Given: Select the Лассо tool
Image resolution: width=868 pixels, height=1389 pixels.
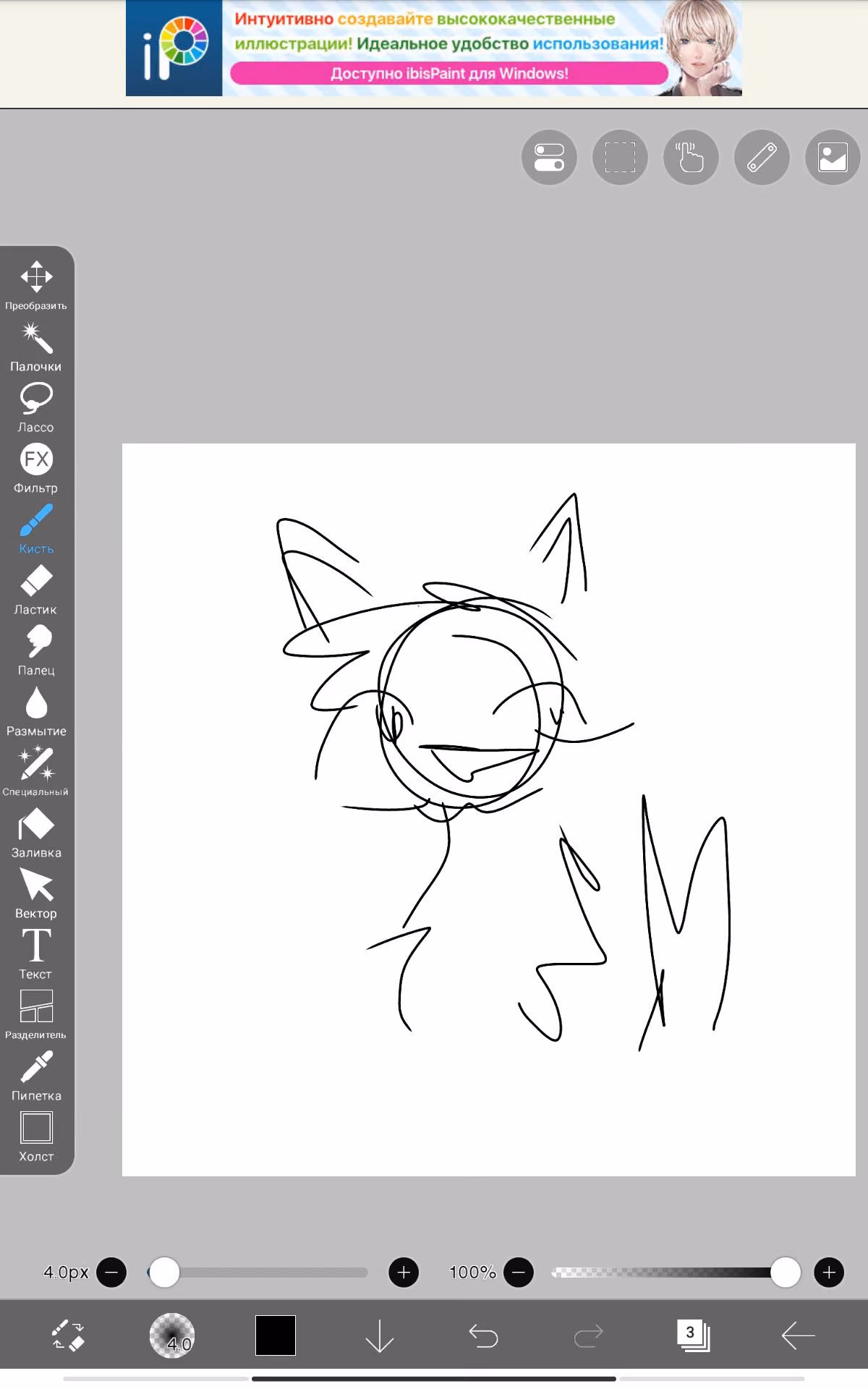Looking at the screenshot, I should coord(36,407).
